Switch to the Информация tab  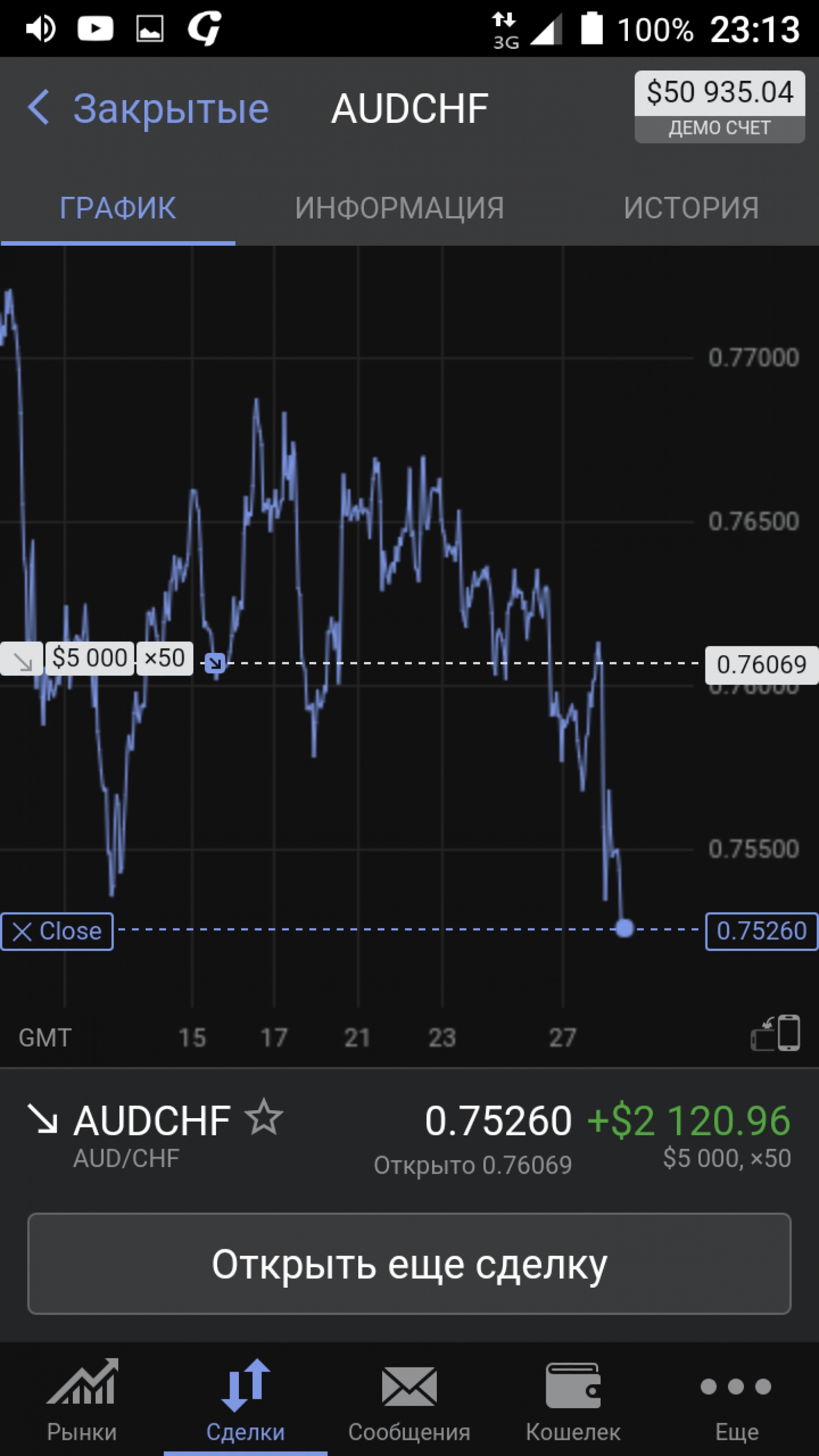(399, 208)
